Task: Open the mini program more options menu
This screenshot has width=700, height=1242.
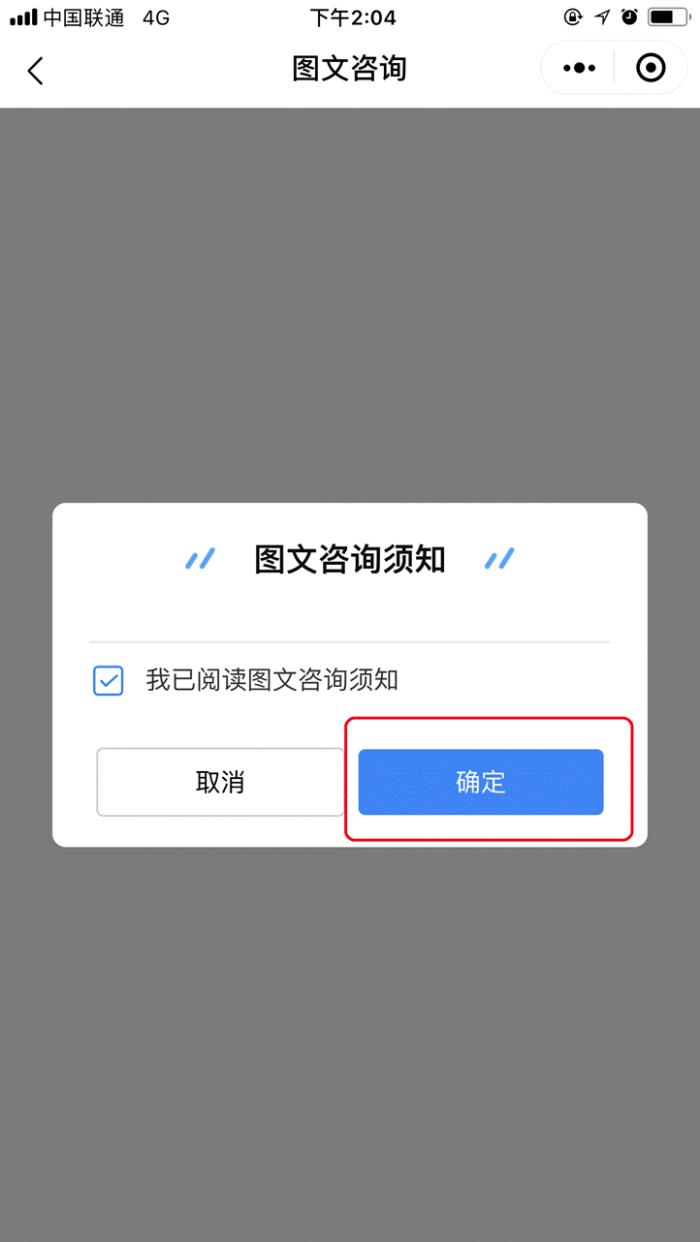Action: click(x=579, y=68)
